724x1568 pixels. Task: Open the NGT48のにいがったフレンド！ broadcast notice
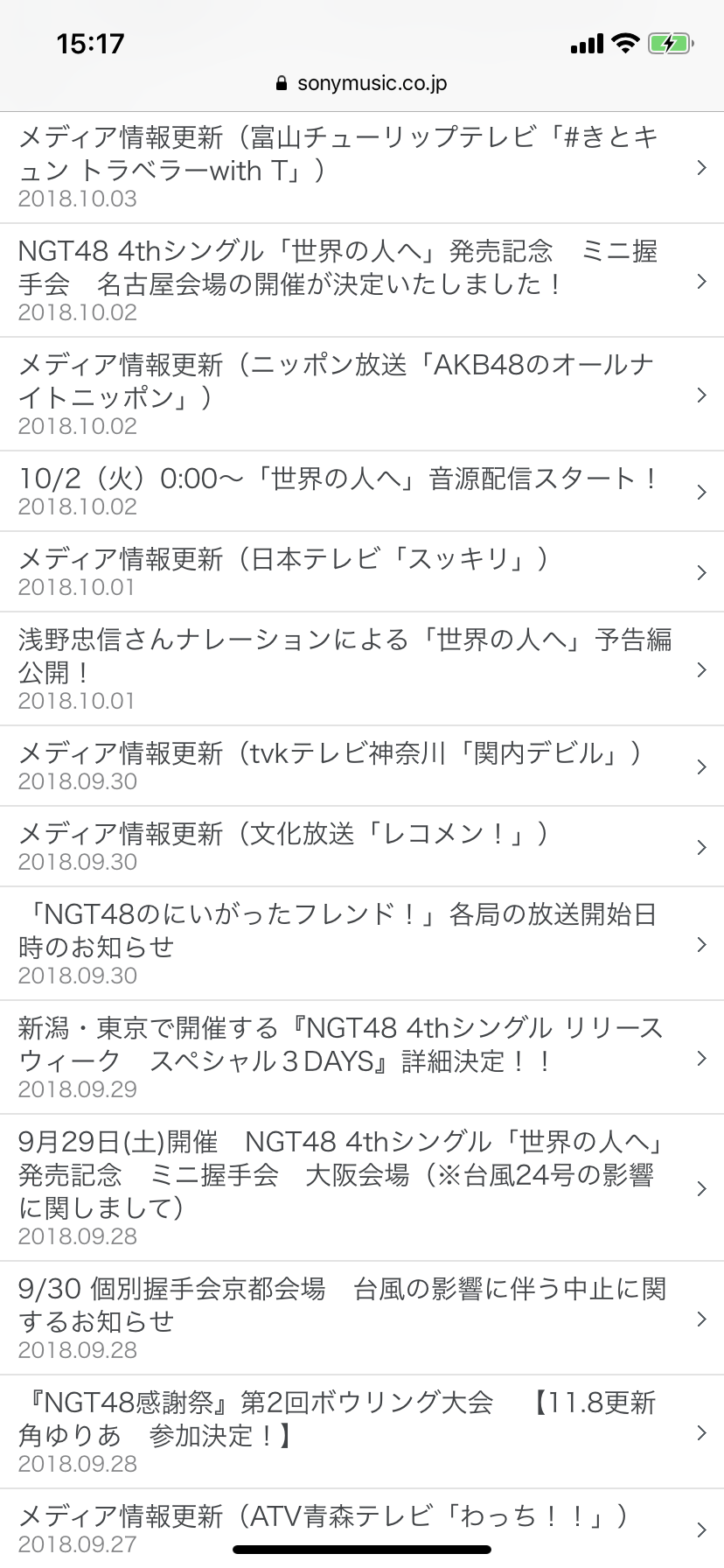click(362, 944)
